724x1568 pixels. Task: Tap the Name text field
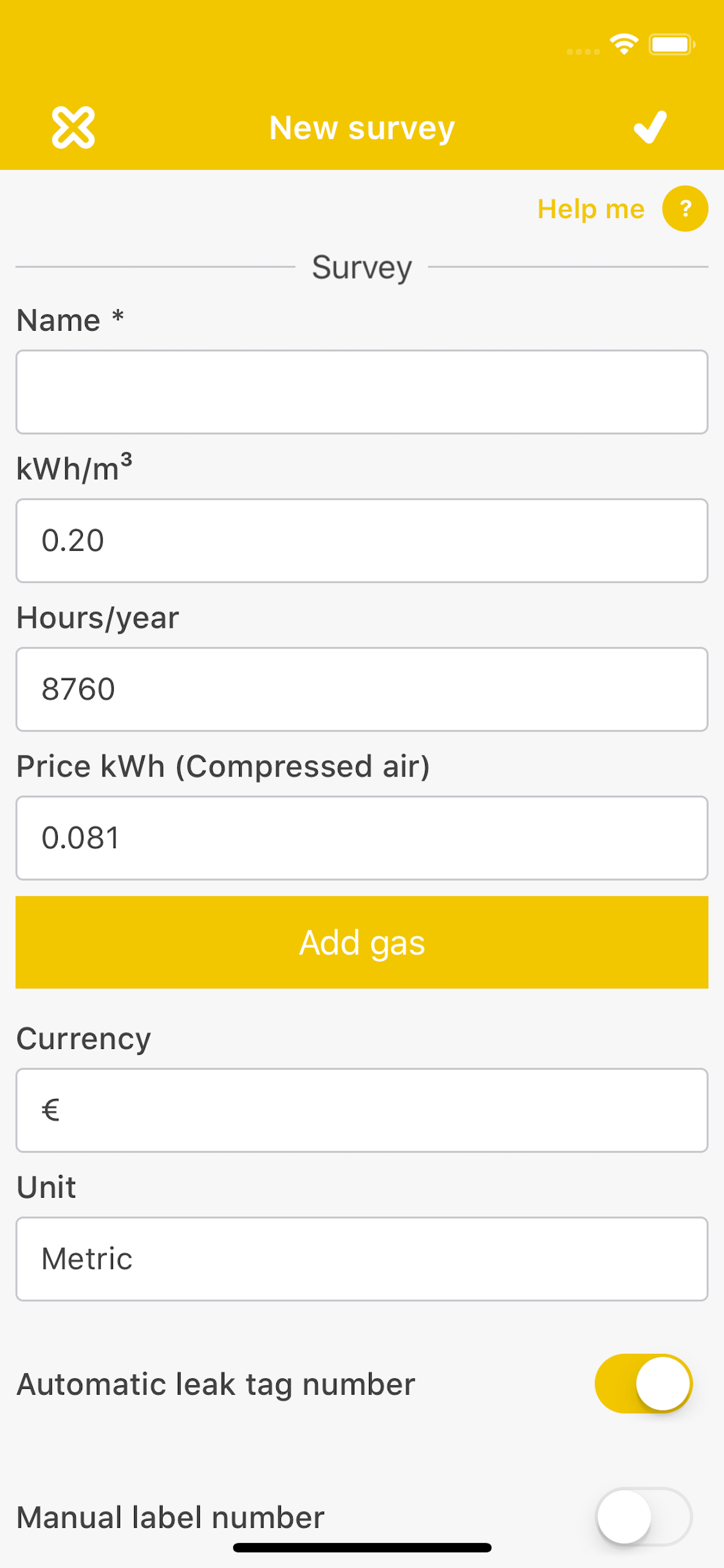click(362, 392)
